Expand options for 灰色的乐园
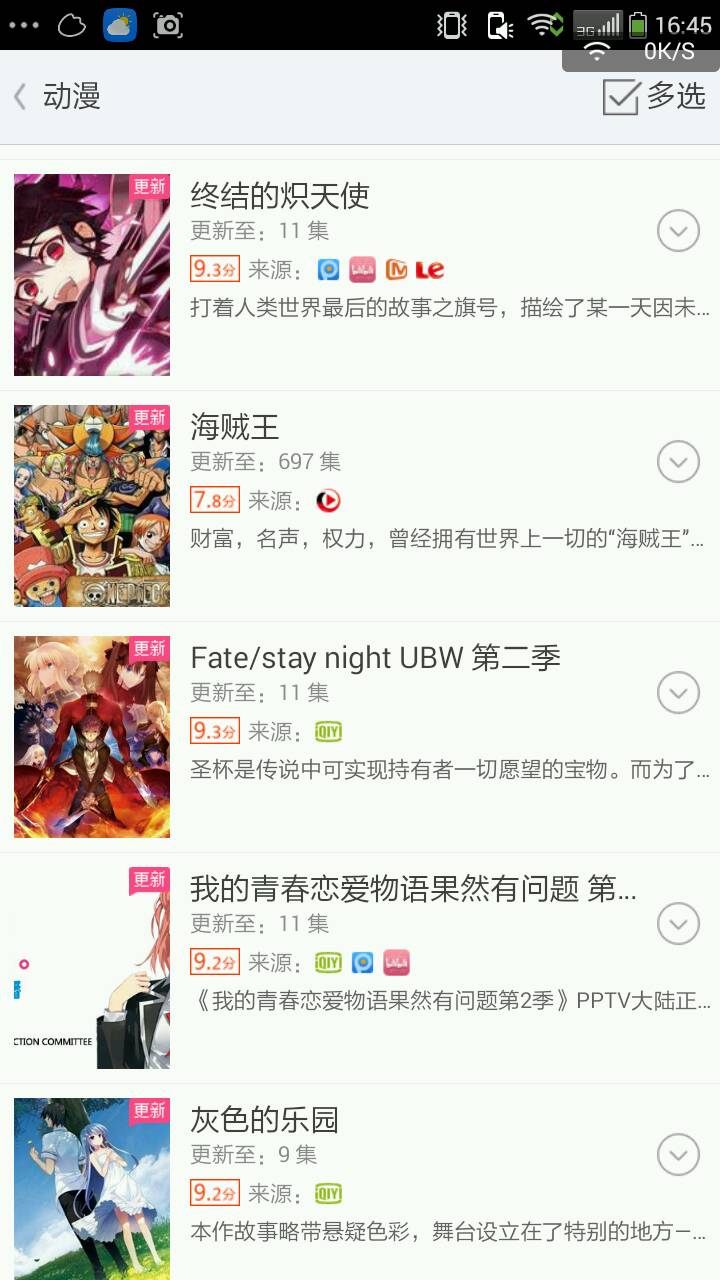The height and width of the screenshot is (1280, 720). 678,1155
